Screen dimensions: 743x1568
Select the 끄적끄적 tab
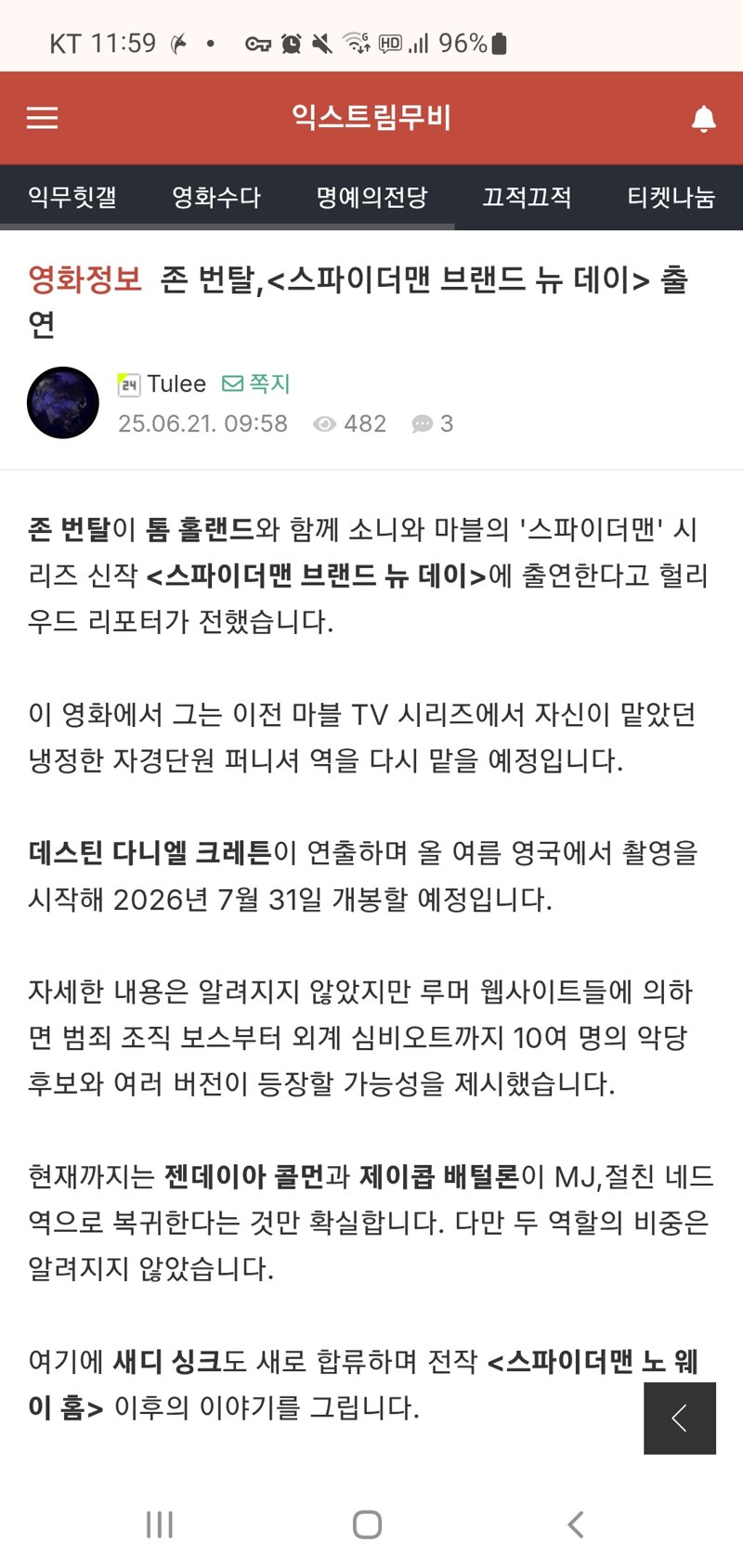point(527,197)
